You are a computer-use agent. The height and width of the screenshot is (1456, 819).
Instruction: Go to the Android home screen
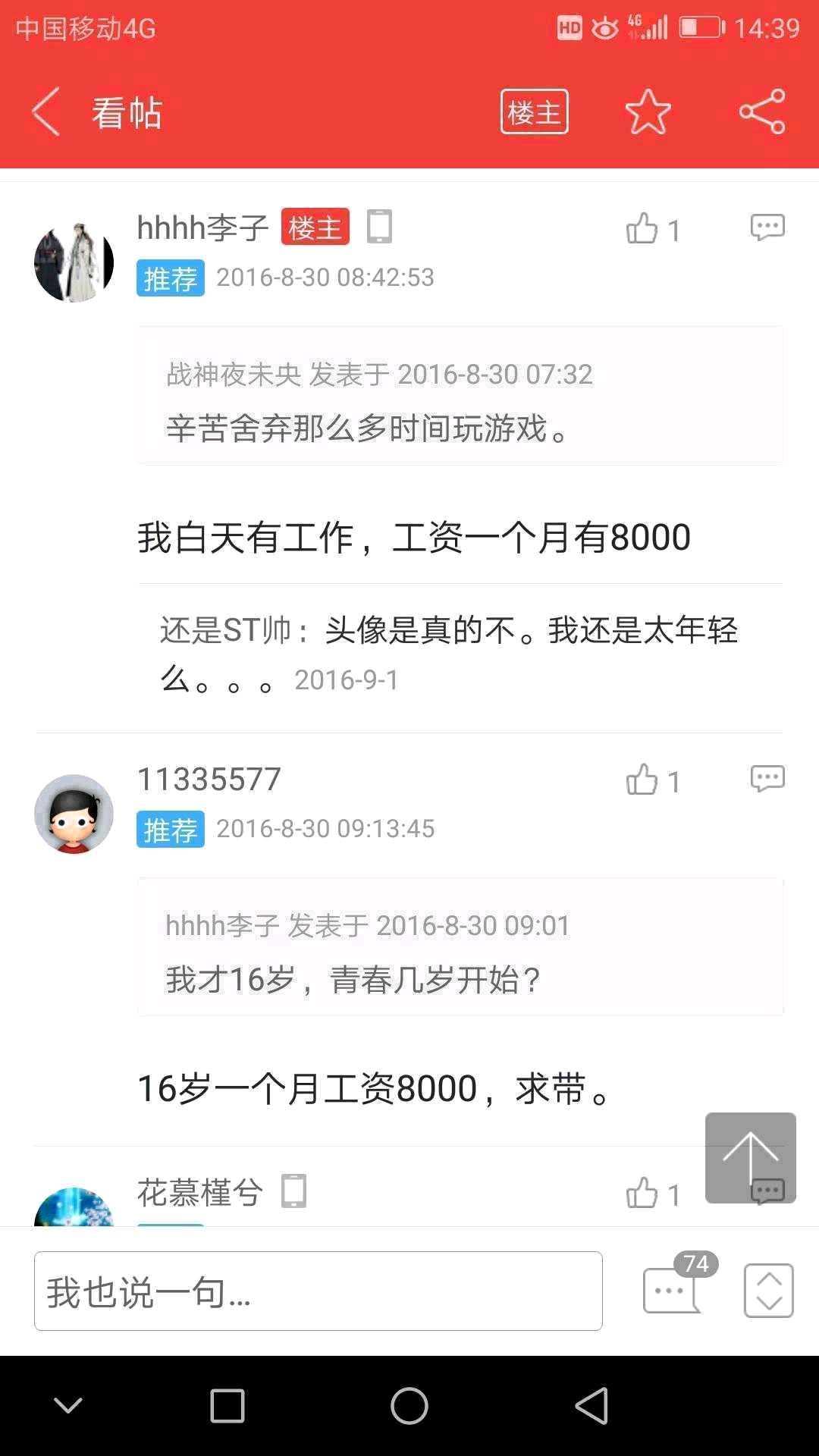[409, 1407]
